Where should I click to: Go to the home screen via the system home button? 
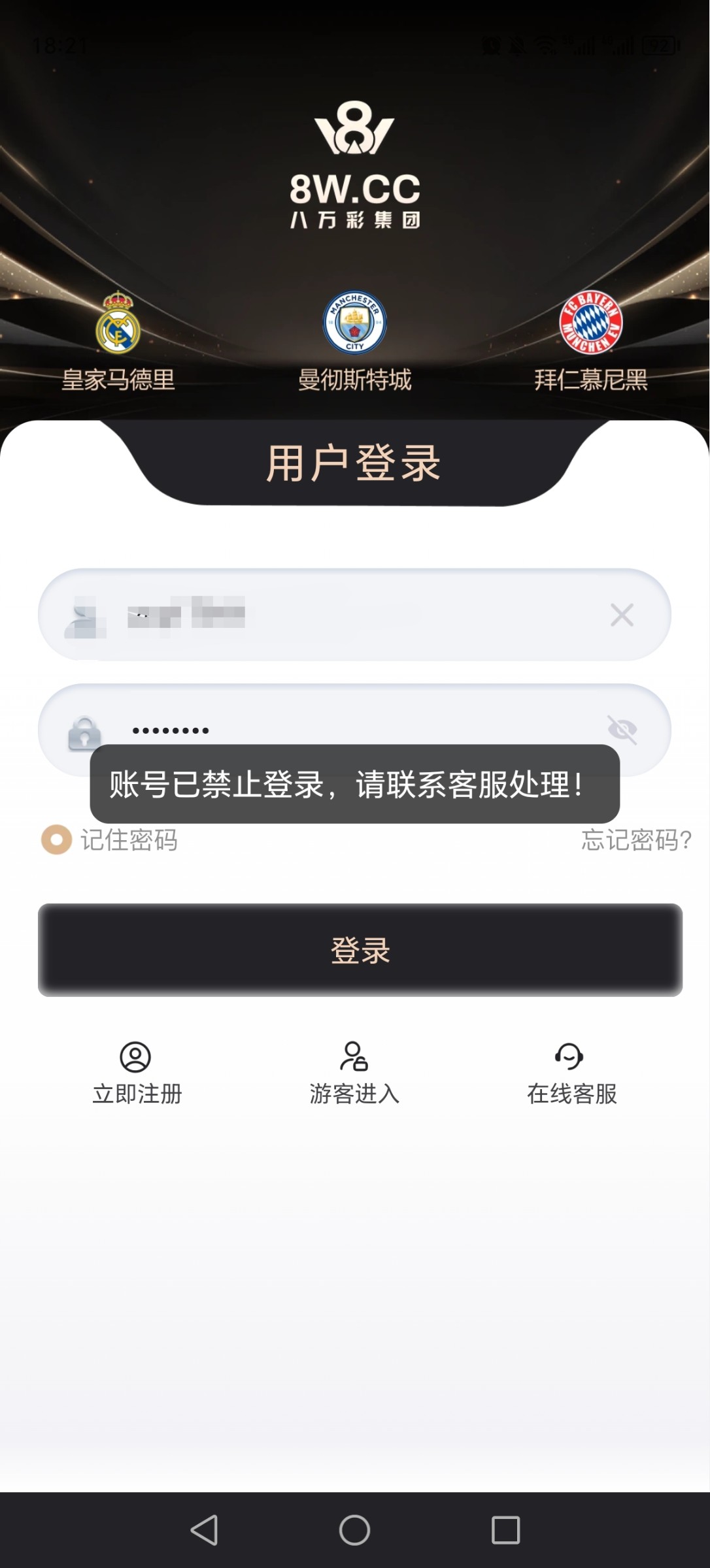[354, 1529]
